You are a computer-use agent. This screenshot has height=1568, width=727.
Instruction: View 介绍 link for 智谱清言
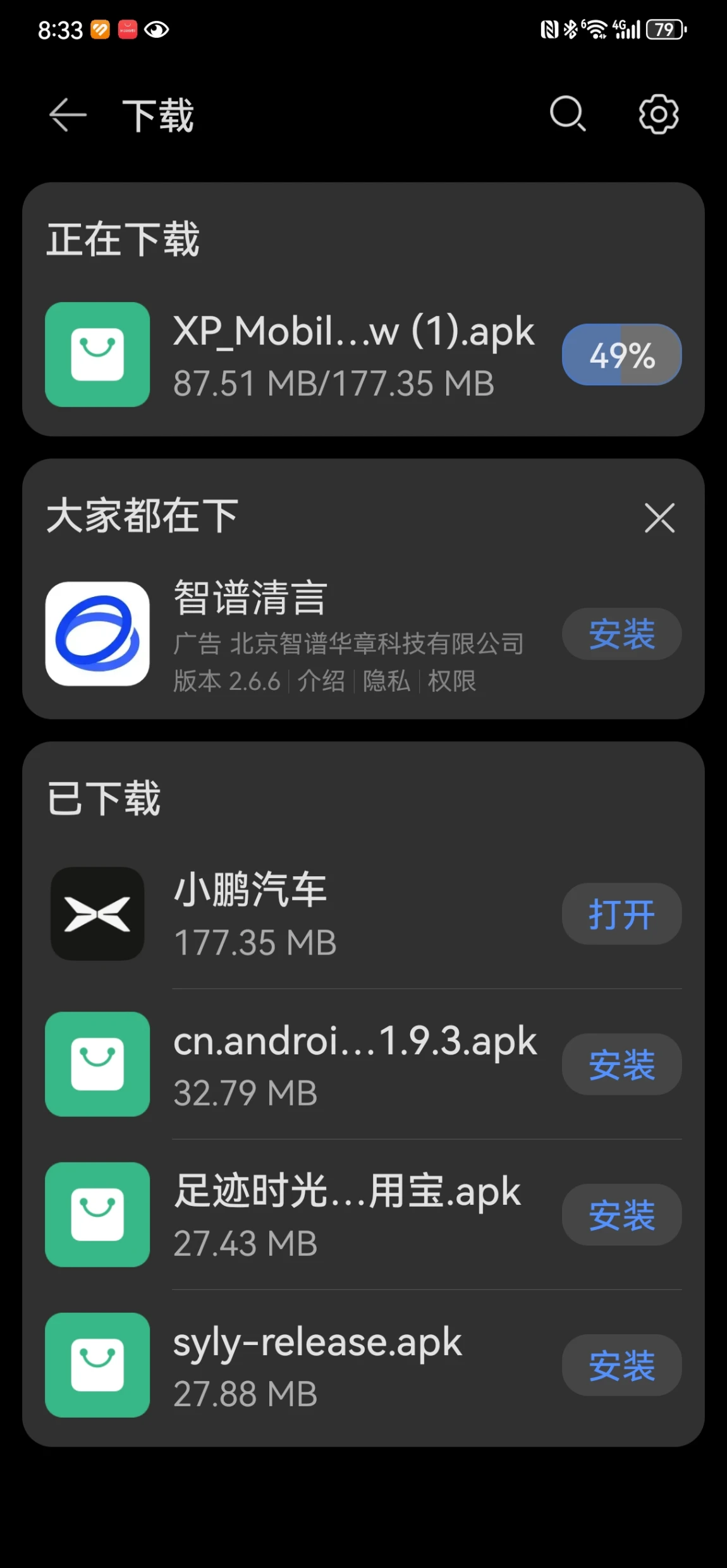click(321, 681)
